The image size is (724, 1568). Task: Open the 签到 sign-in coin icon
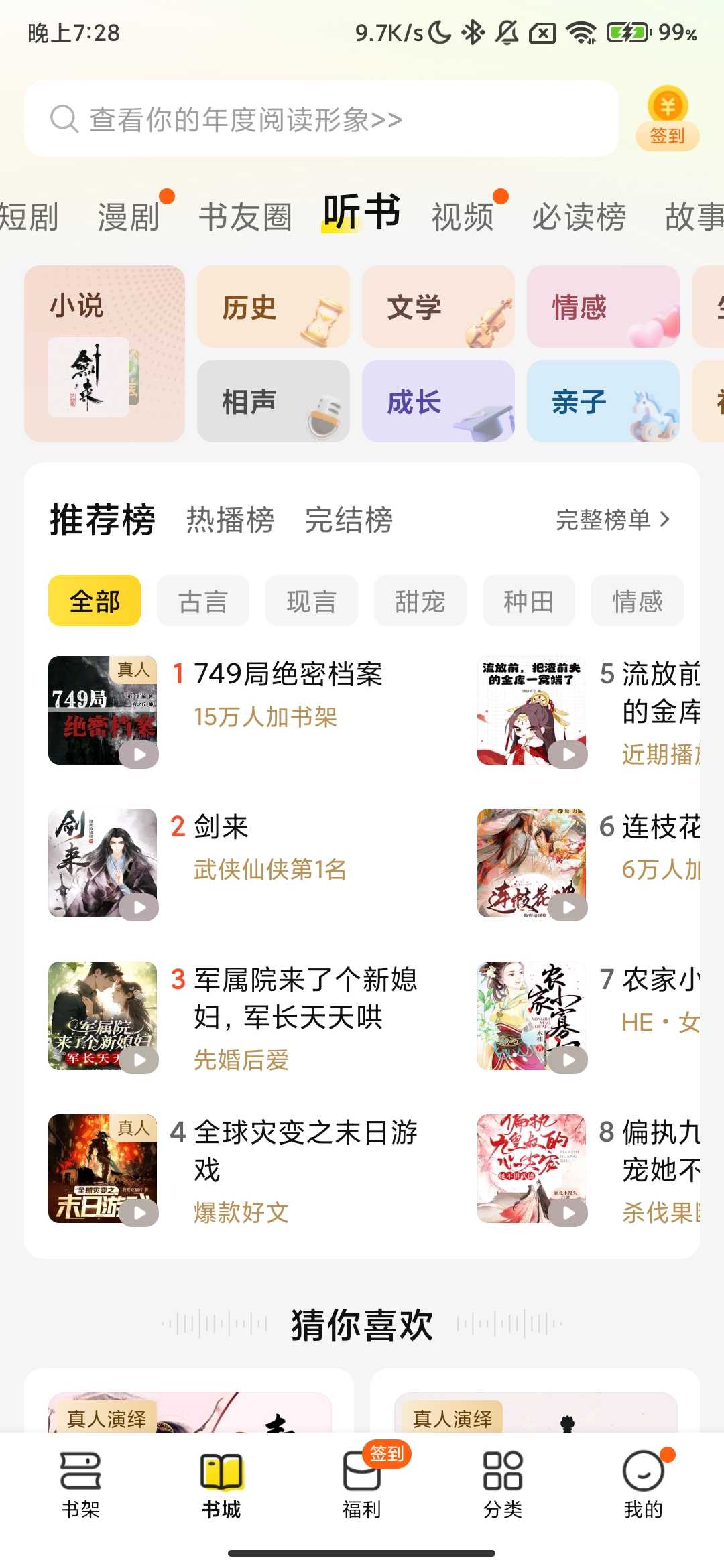click(666, 107)
